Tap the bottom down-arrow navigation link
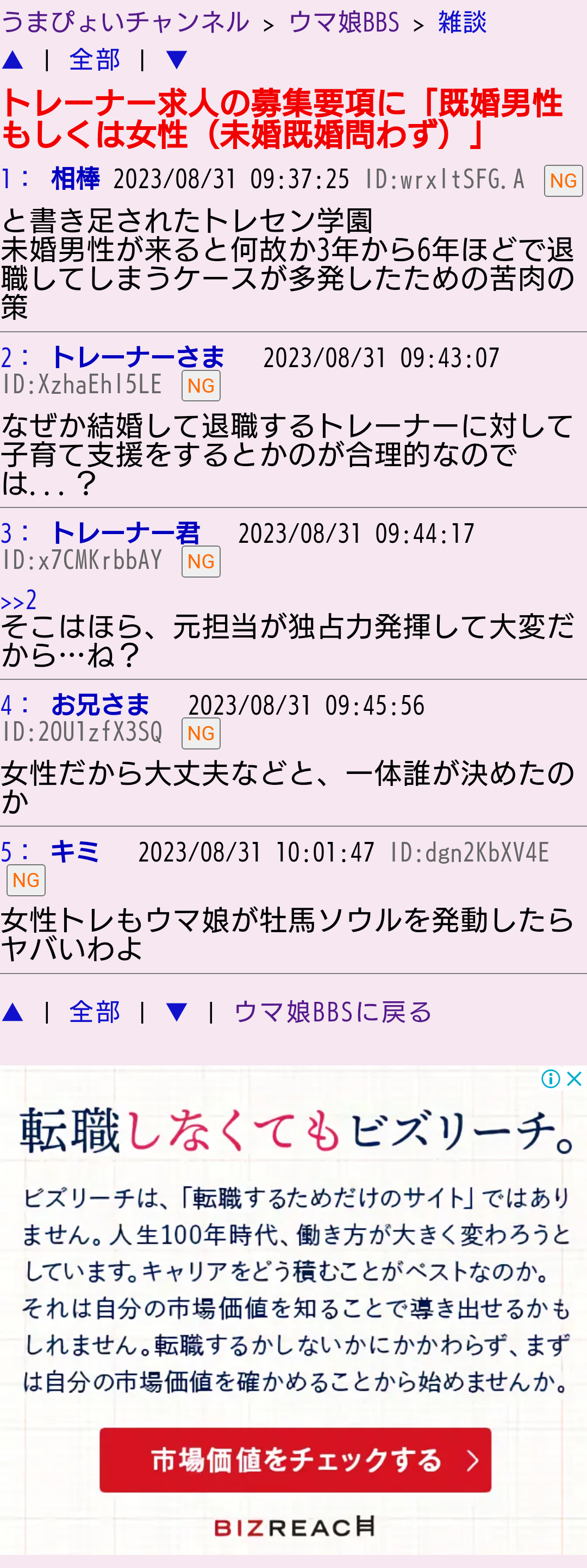The image size is (587, 1568). tap(177, 1012)
